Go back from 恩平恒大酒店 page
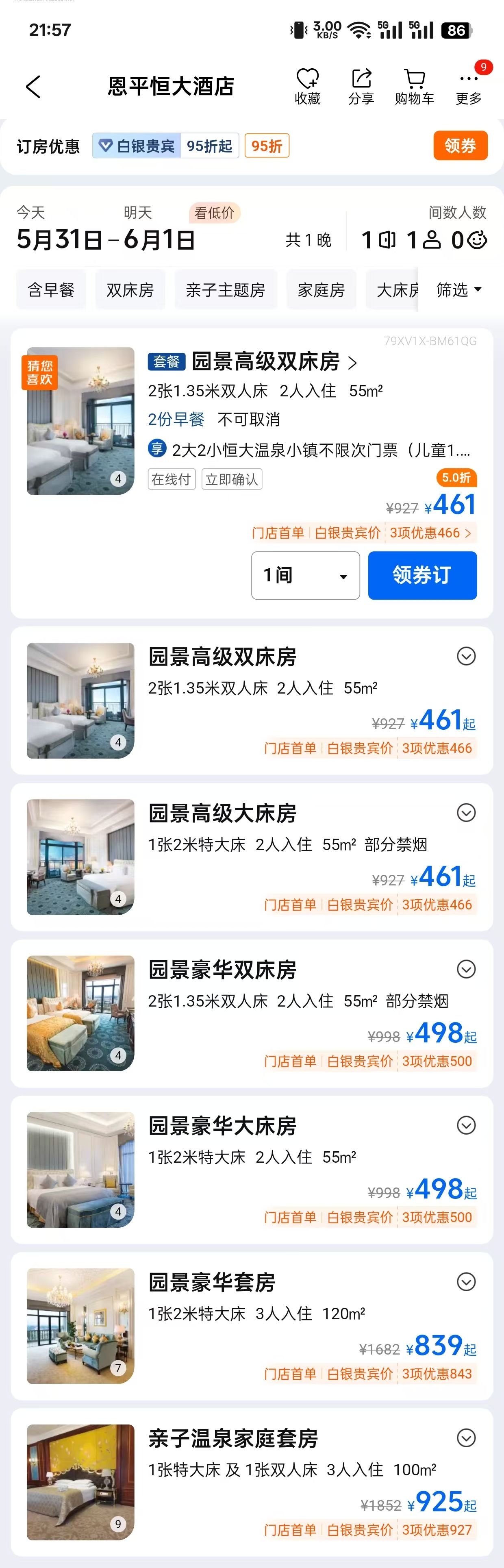Screen dimensions: 504x1568 click(x=33, y=87)
